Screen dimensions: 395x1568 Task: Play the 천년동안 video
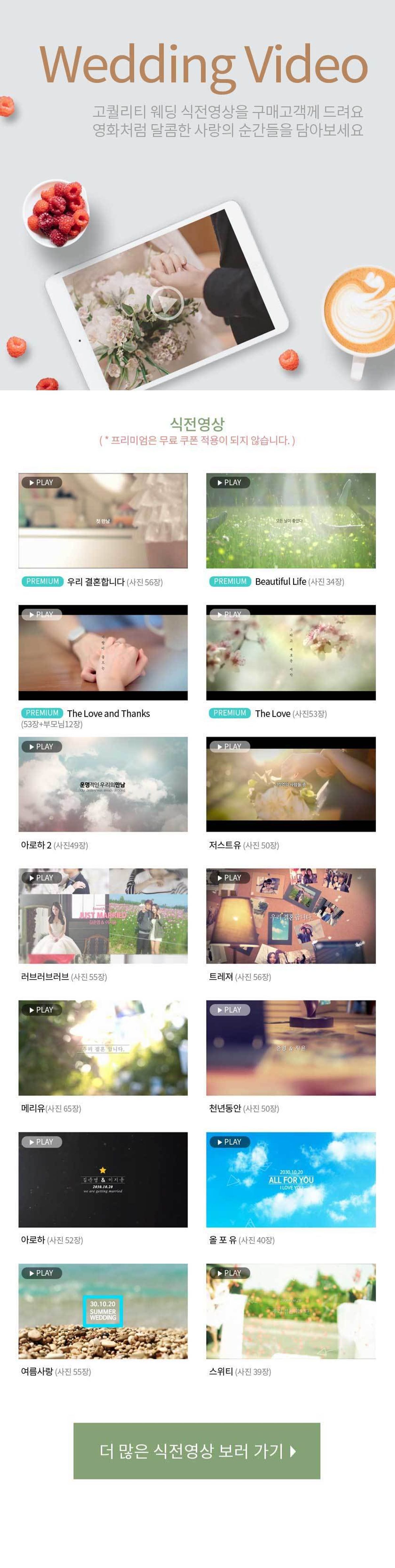point(290,1048)
